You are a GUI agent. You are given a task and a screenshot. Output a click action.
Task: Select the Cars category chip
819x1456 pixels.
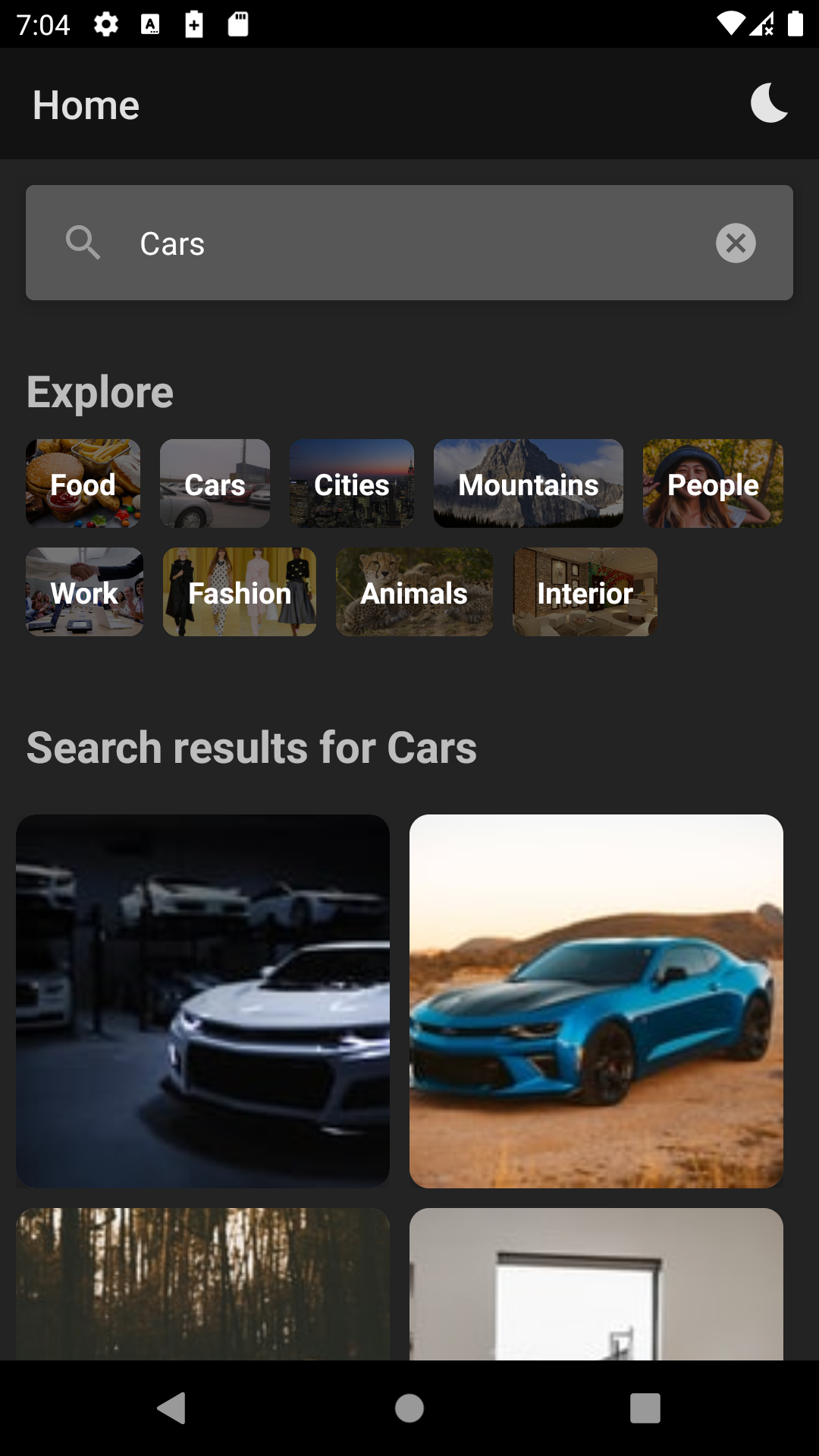pyautogui.click(x=215, y=484)
